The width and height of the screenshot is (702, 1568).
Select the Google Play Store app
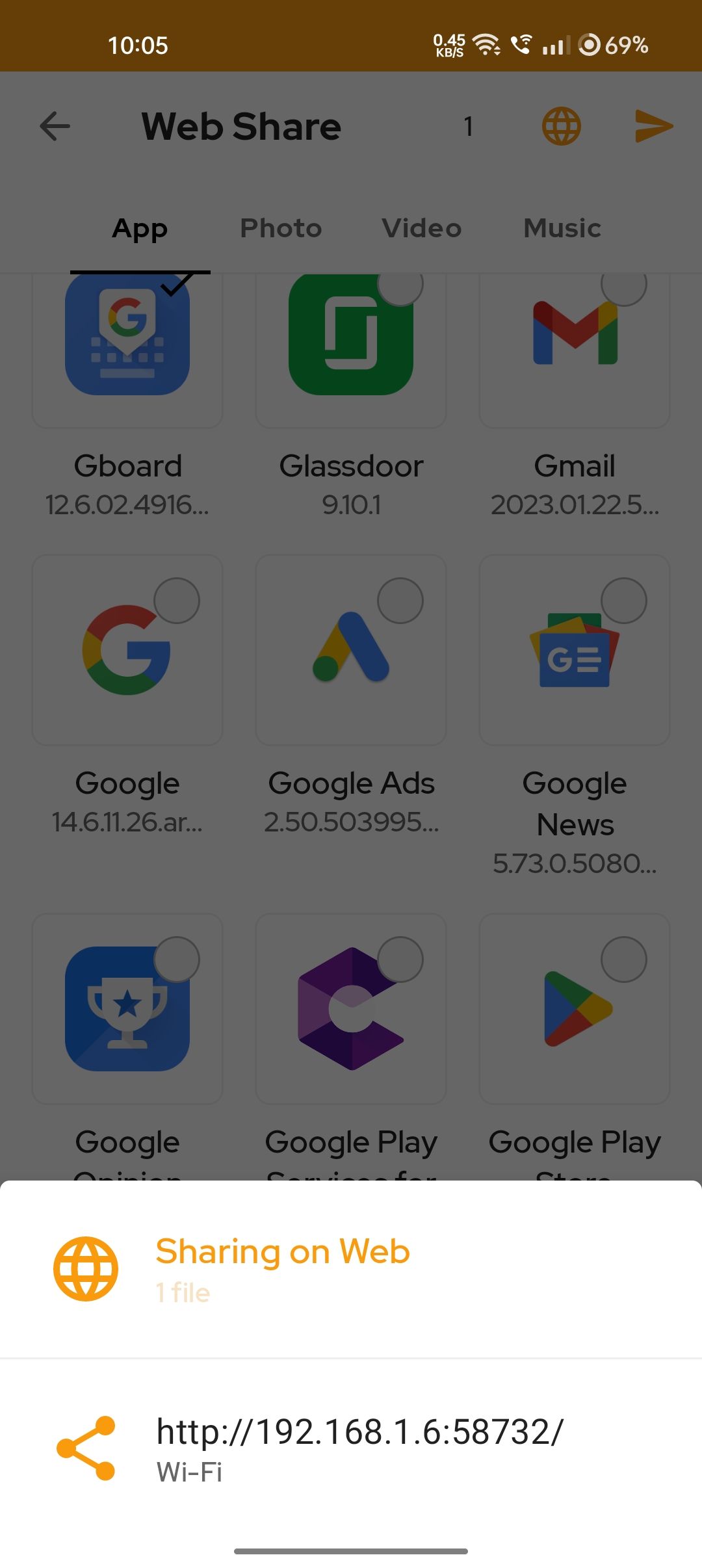(x=575, y=1009)
